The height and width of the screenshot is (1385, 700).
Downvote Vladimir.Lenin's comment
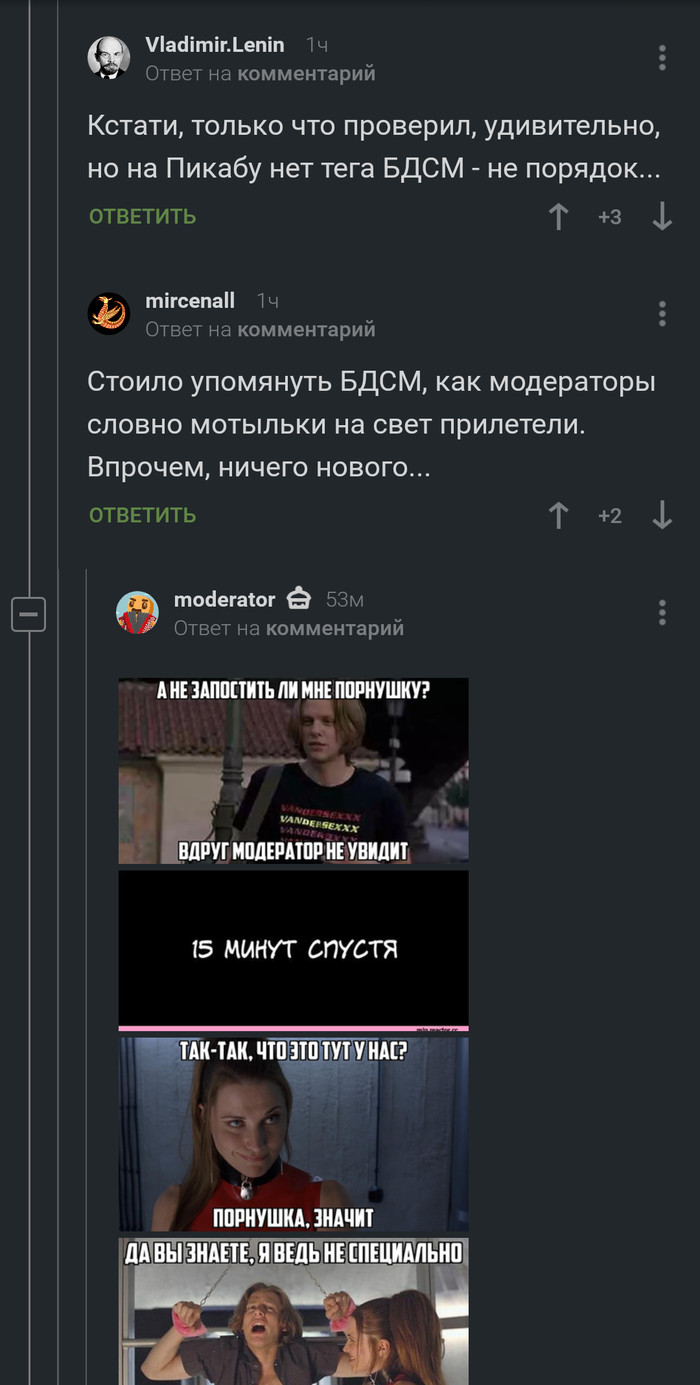tap(662, 217)
